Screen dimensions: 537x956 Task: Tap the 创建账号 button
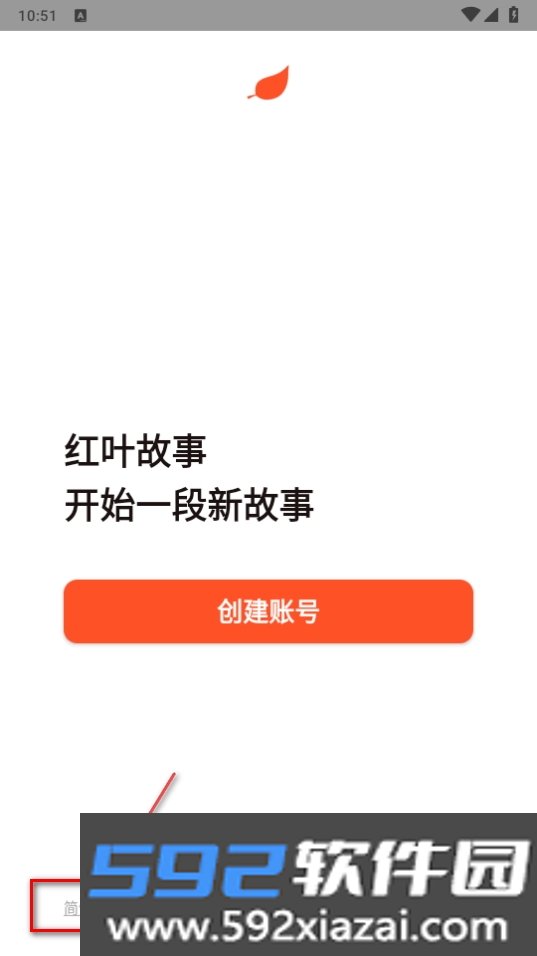click(268, 611)
